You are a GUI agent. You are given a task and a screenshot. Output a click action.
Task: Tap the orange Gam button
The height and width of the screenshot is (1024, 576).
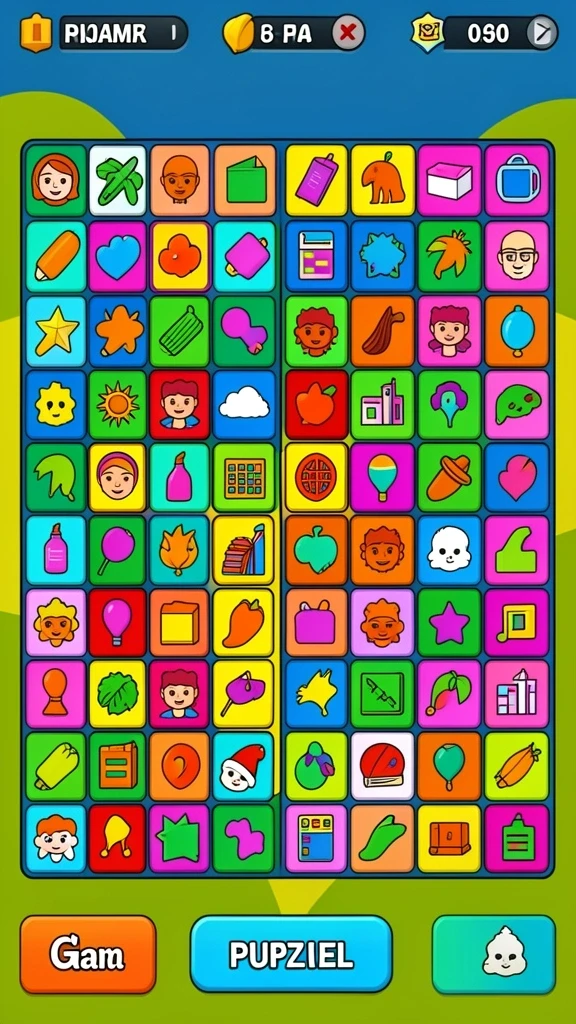(x=88, y=953)
